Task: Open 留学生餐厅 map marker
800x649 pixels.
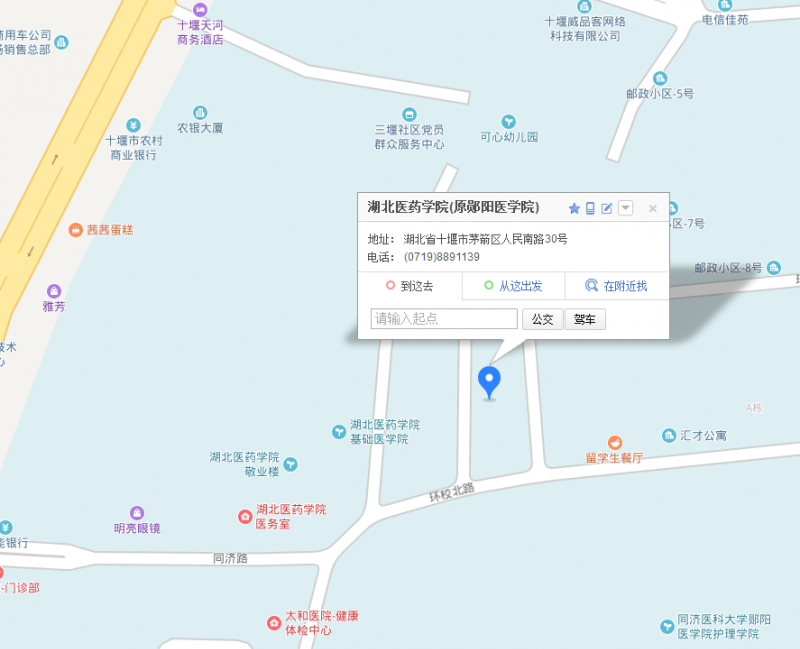Action: point(616,442)
